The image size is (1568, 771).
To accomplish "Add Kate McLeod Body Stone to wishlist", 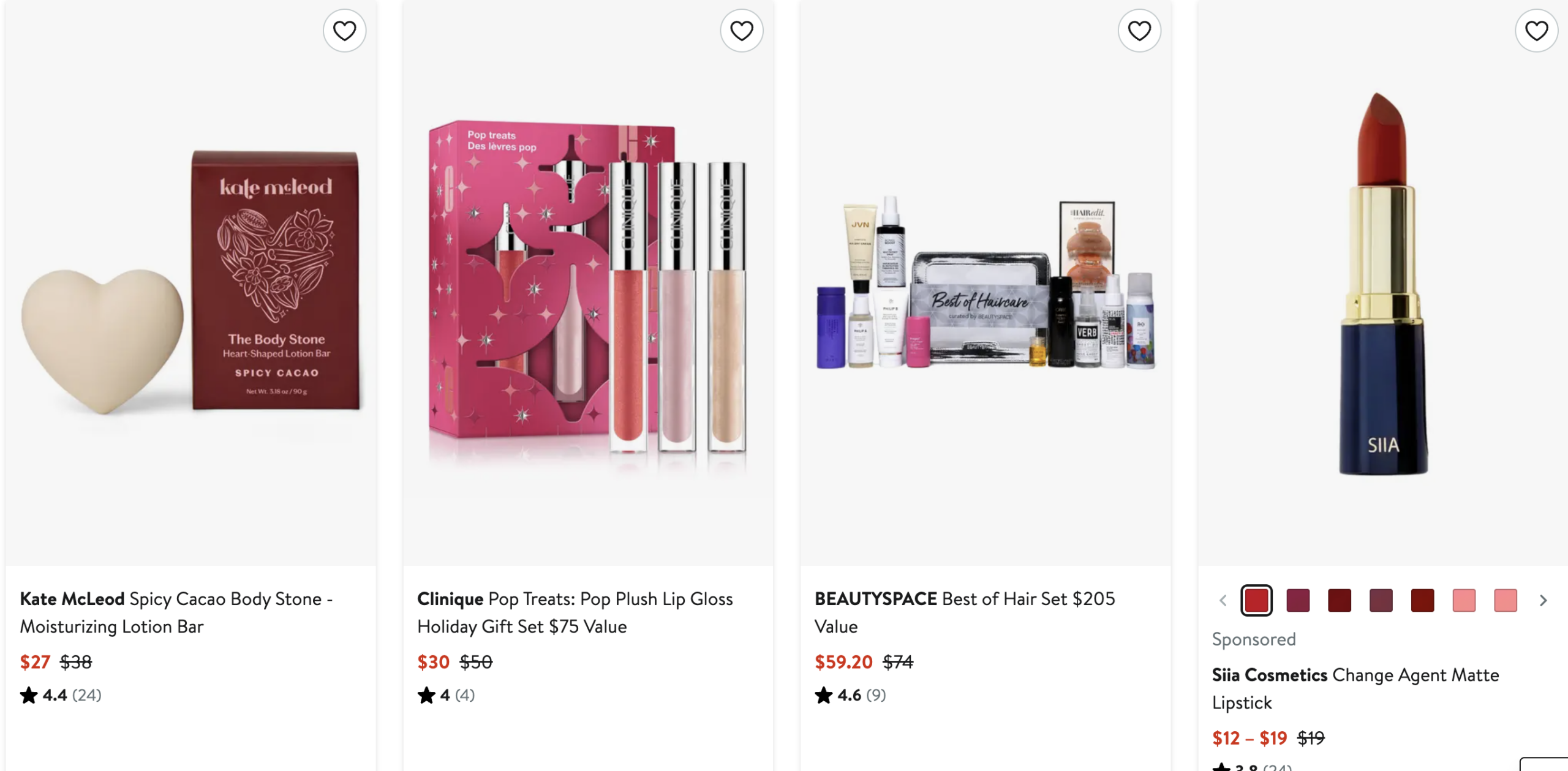I will click(344, 31).
